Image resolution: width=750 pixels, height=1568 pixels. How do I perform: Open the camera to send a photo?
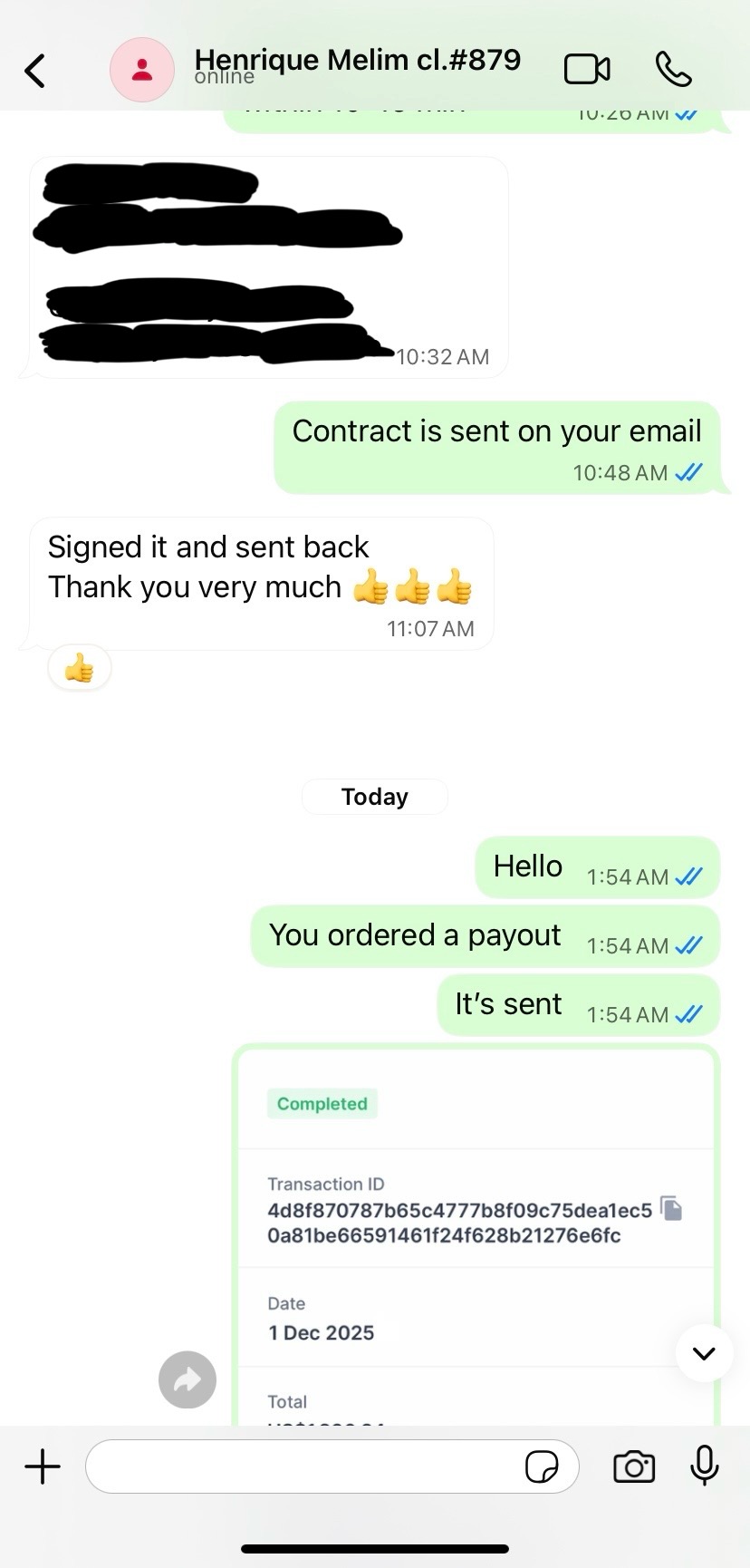click(x=634, y=1466)
